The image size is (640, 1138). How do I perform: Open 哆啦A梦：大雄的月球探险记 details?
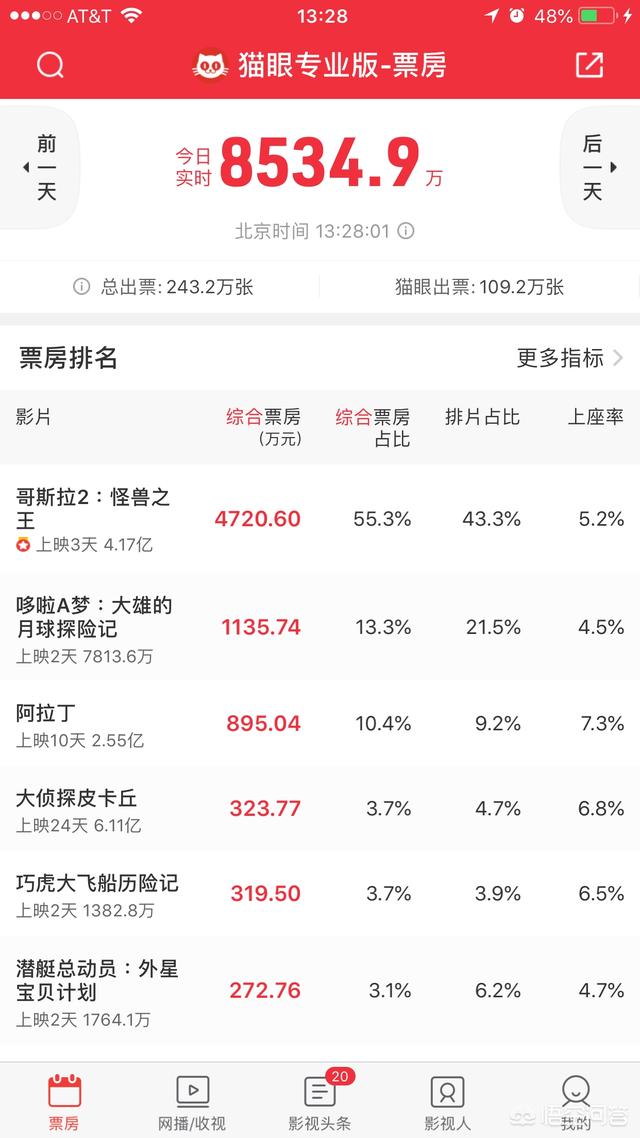pos(320,627)
